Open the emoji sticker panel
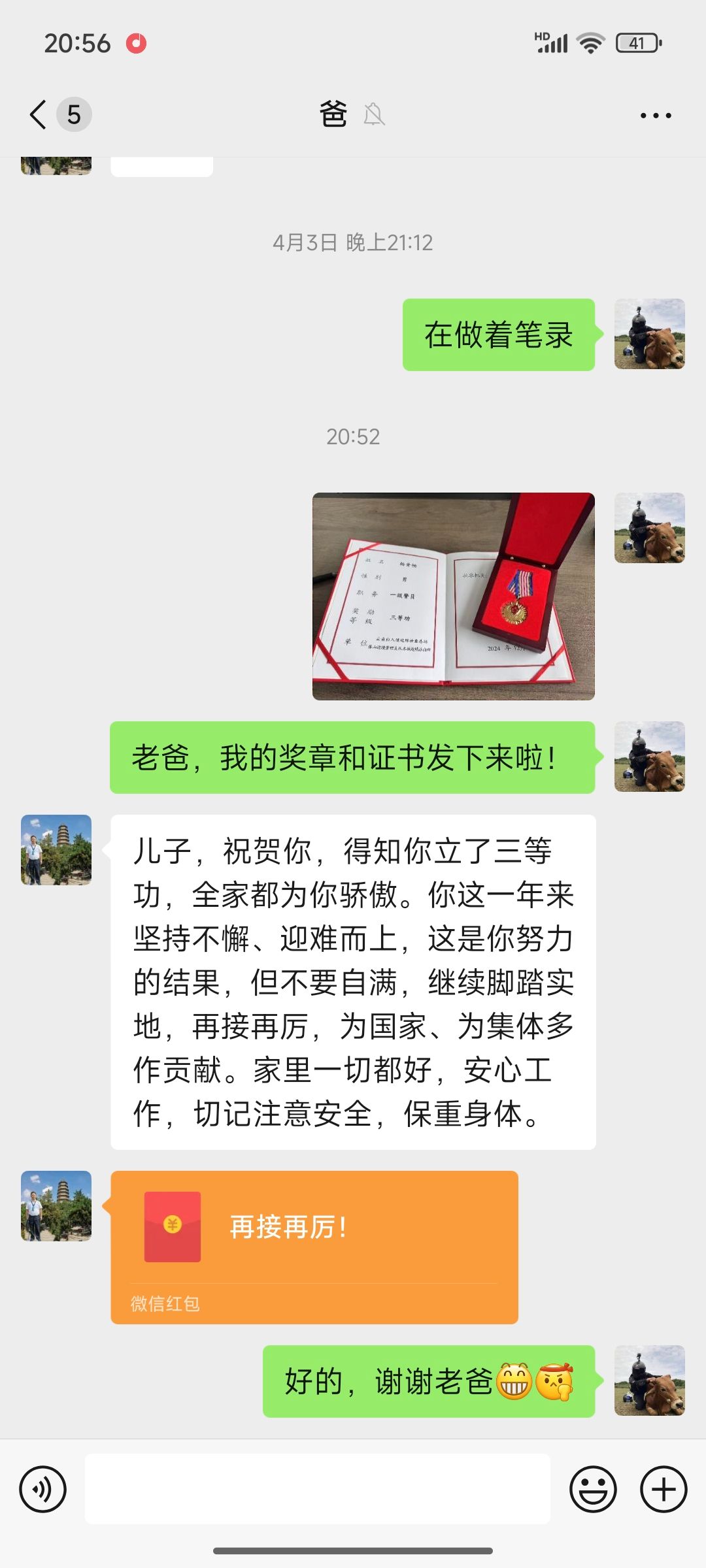The width and height of the screenshot is (706, 1568). pyautogui.click(x=593, y=1490)
